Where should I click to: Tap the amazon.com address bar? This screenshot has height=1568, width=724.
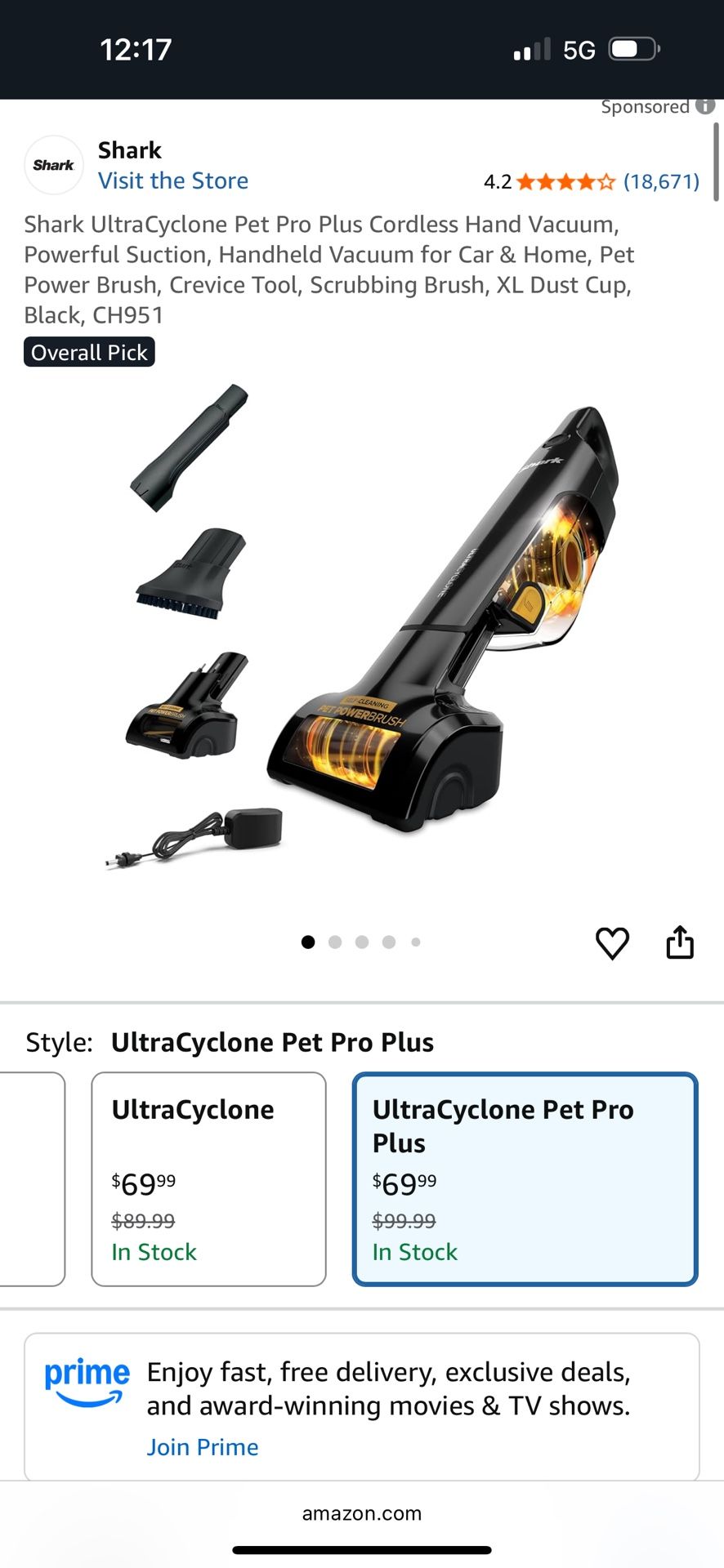point(362,1513)
